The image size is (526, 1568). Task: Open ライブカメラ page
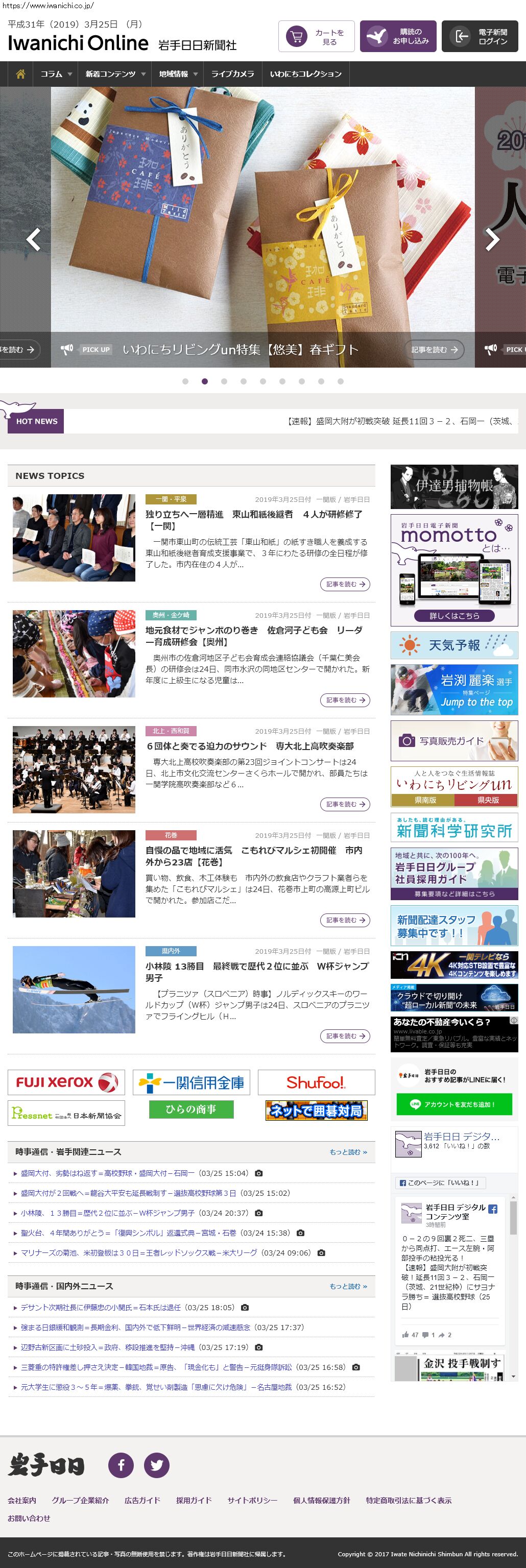[232, 74]
